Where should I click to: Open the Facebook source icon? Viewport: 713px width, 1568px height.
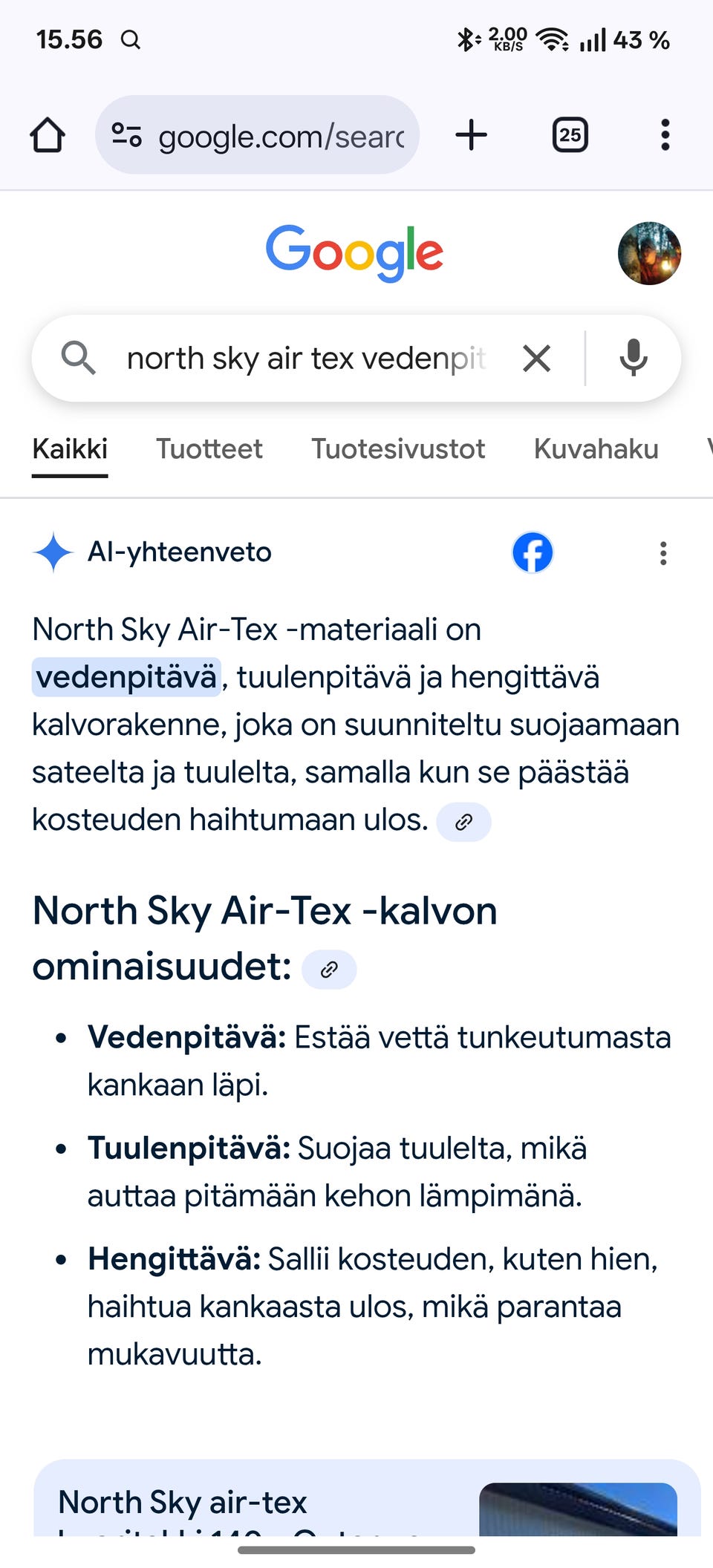(x=532, y=552)
